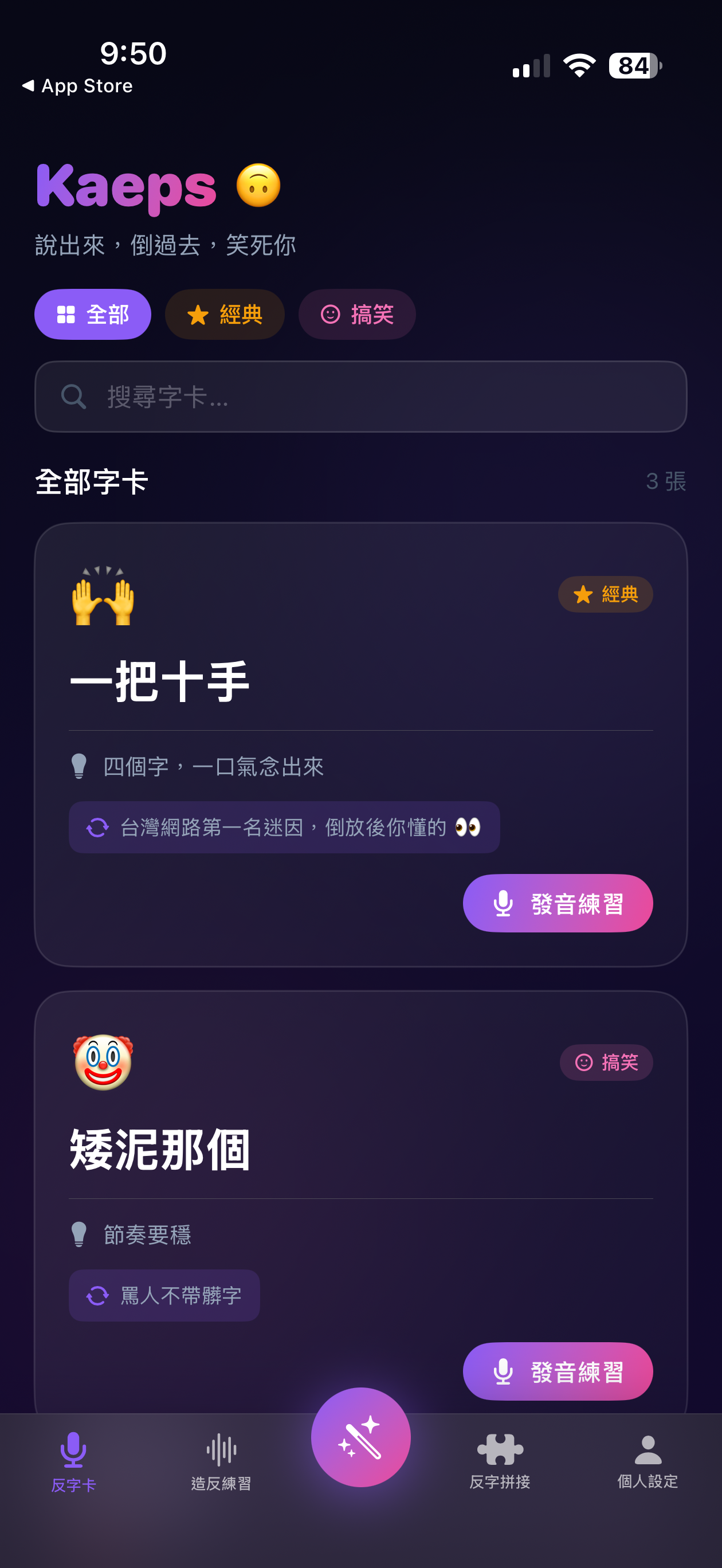This screenshot has height=1568, width=722.
Task: Filter cards by 經典 chip
Action: [x=225, y=314]
